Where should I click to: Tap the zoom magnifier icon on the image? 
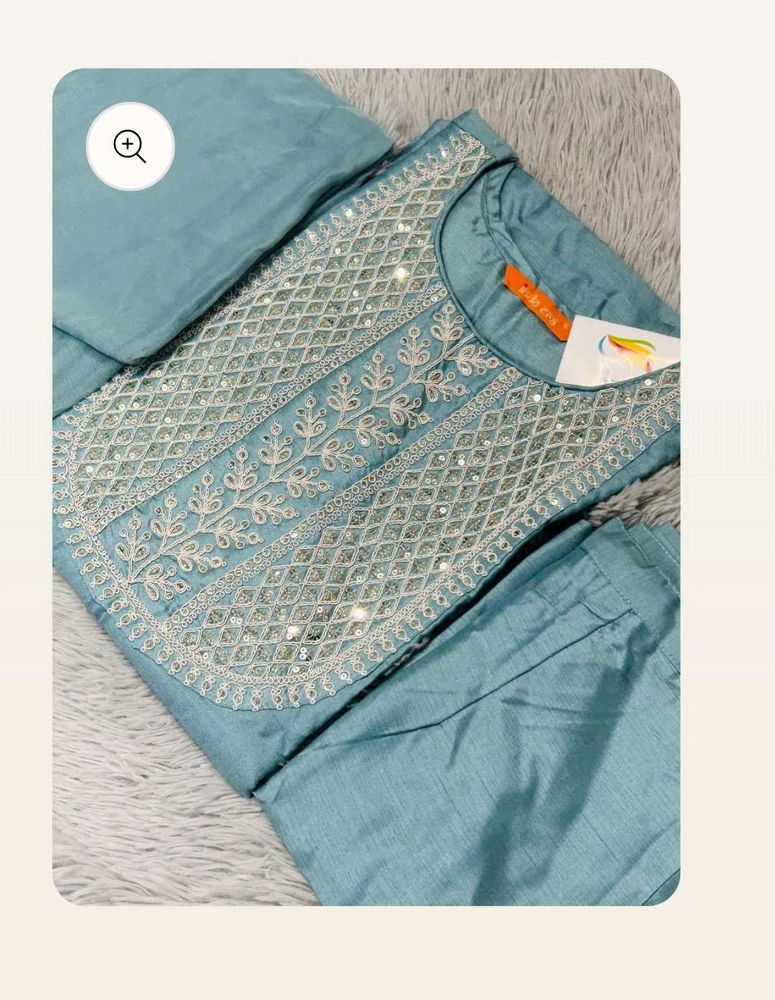[130, 147]
